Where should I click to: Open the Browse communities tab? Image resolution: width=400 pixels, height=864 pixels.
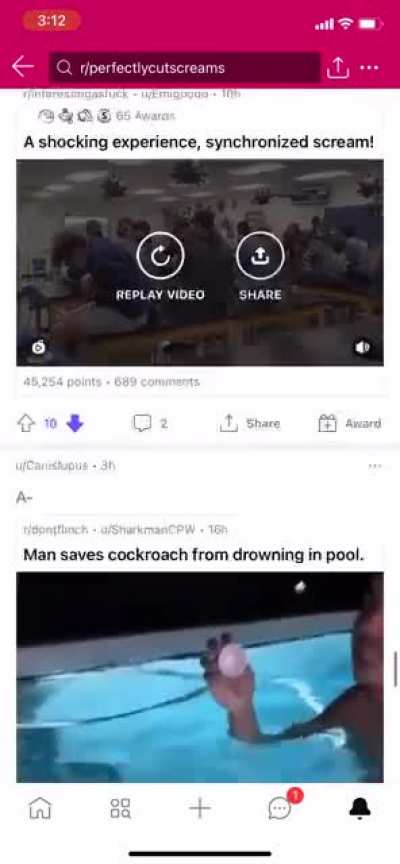coord(120,808)
